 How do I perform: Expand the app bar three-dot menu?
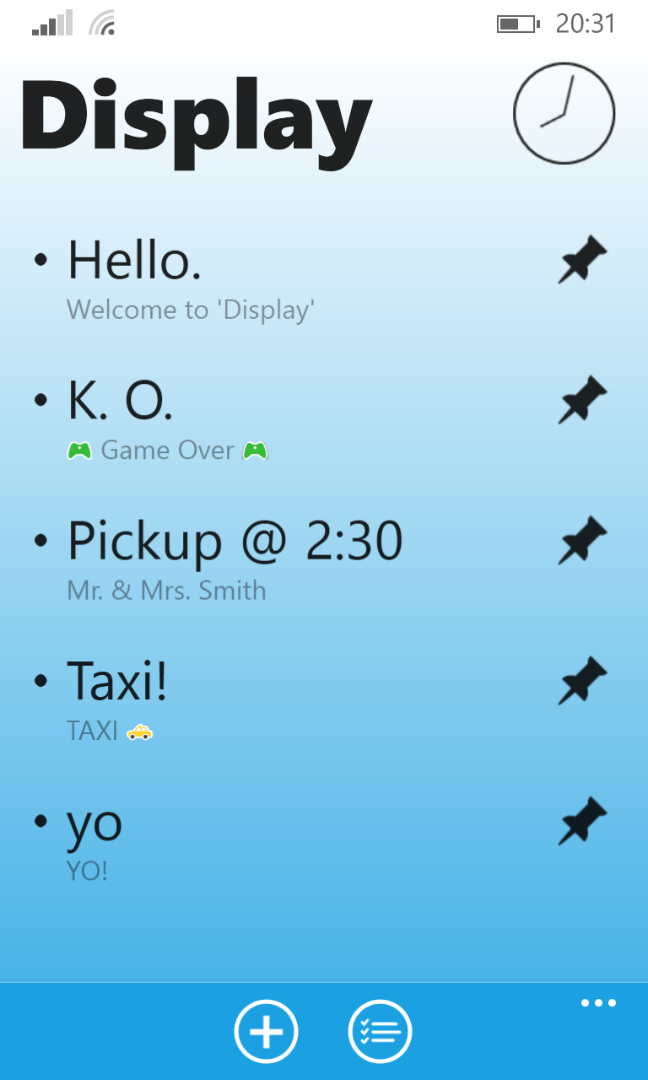[x=598, y=1003]
